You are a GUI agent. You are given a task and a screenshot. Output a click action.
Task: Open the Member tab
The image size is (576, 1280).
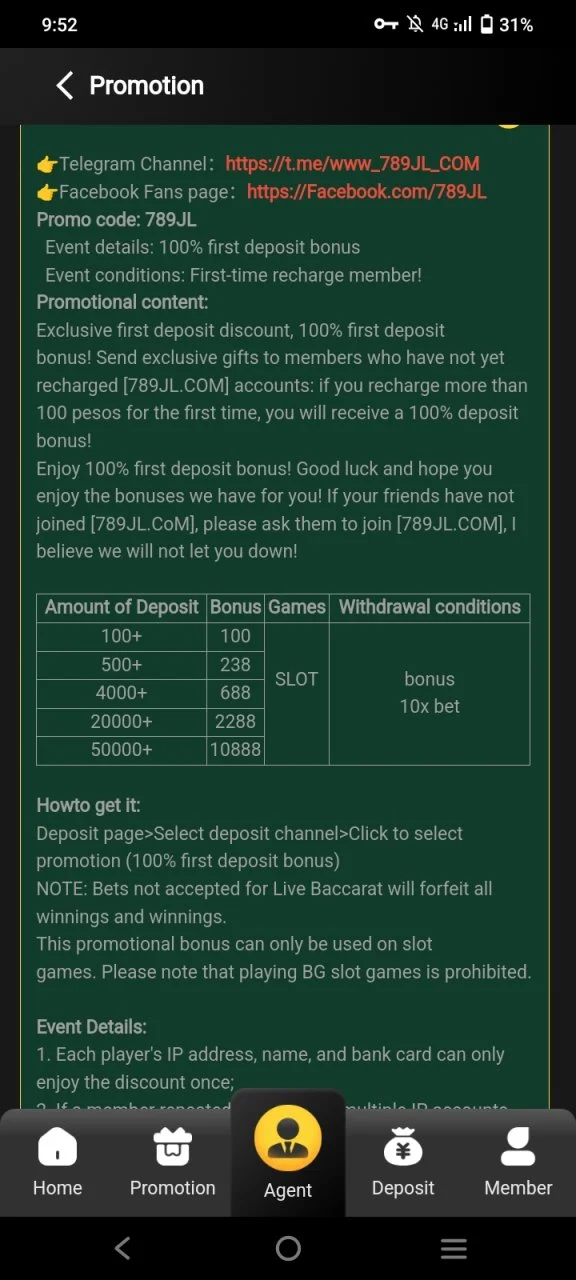518,1162
